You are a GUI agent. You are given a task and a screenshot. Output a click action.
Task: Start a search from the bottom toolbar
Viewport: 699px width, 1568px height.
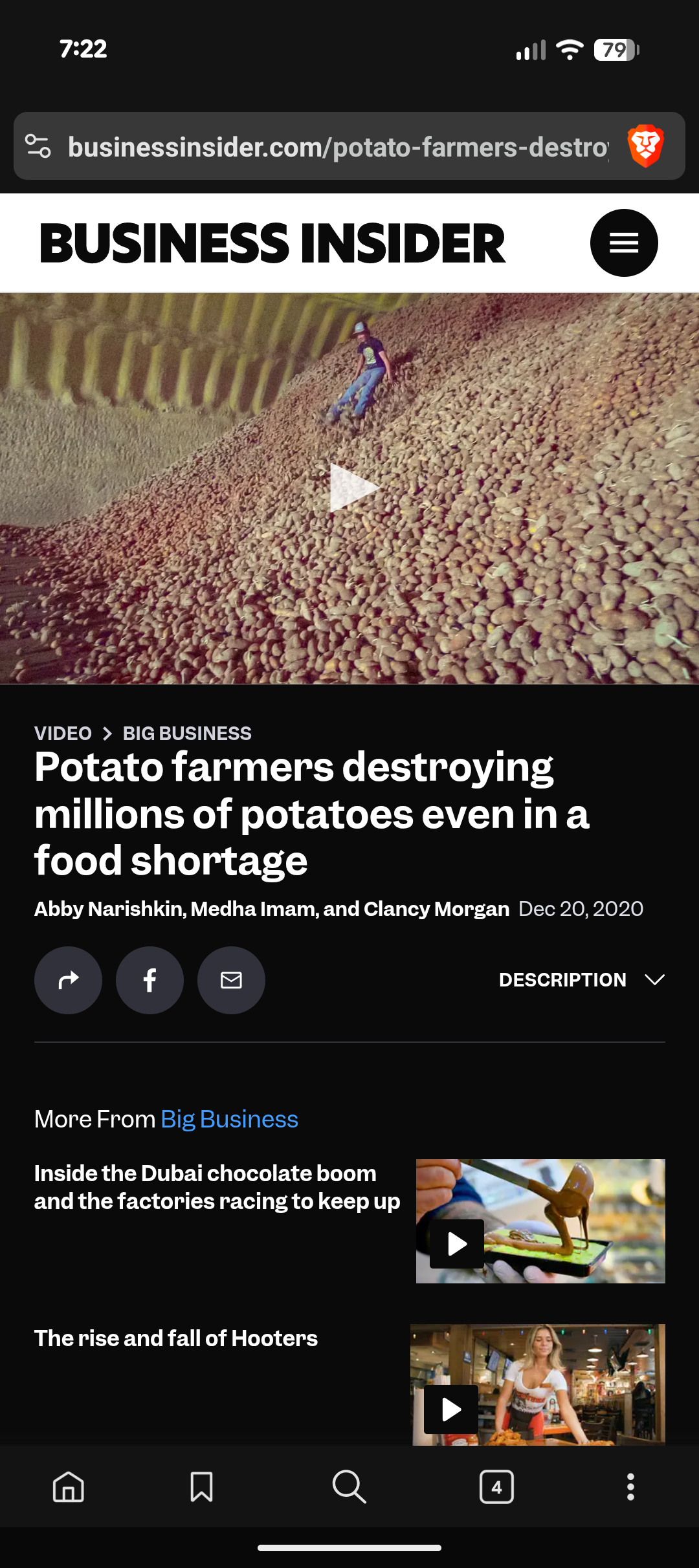click(x=349, y=1486)
